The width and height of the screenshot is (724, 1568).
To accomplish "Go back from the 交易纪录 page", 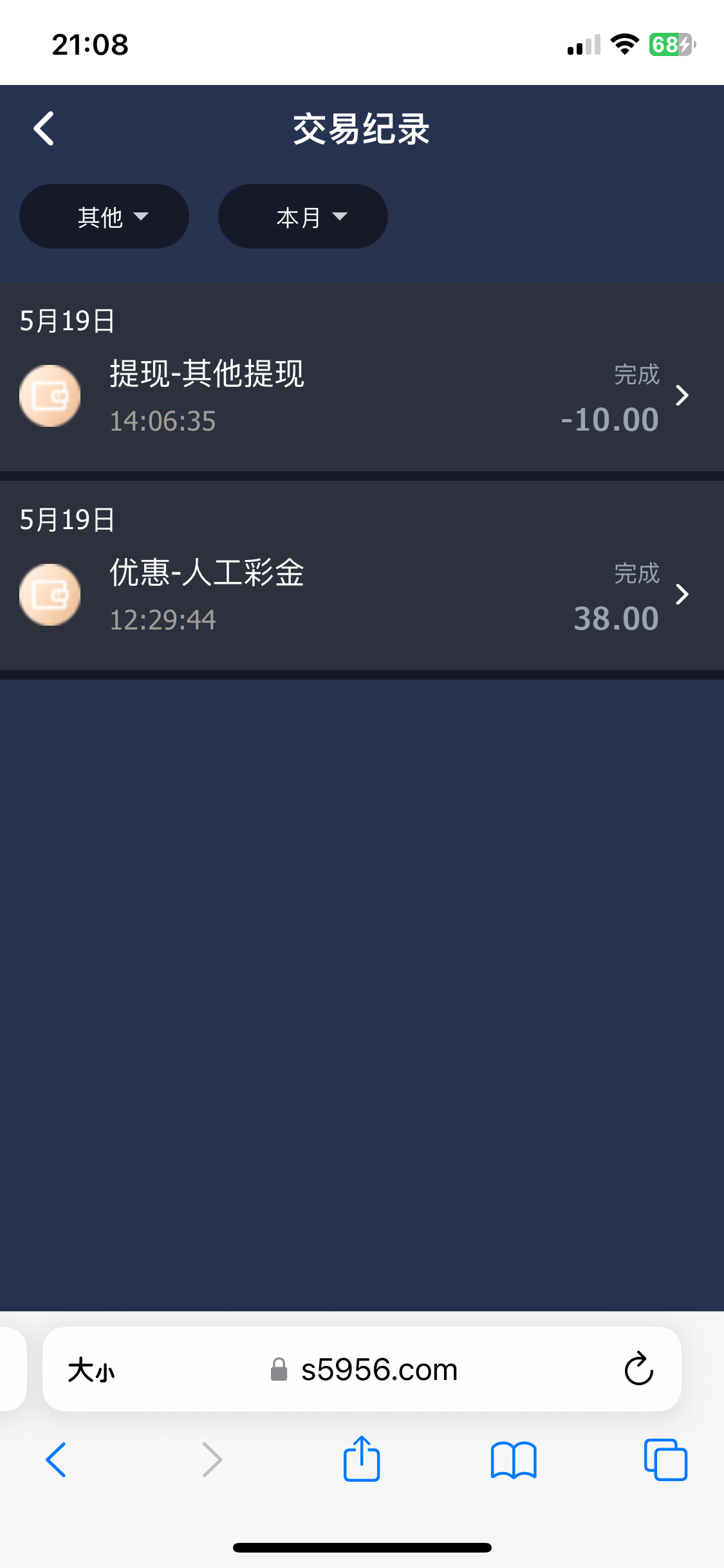I will (44, 129).
